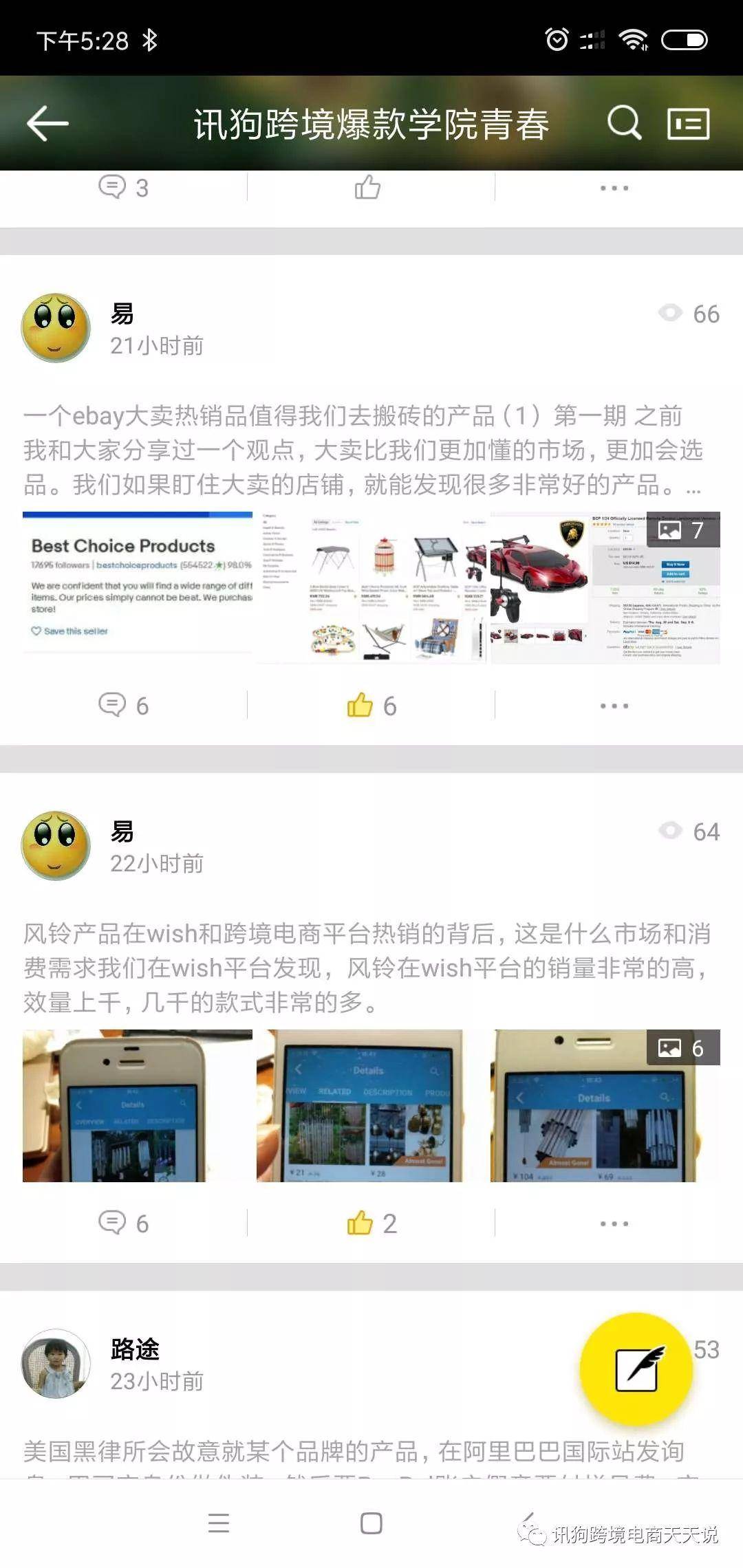
Task: Open the system recent apps menu
Action: pos(218,1523)
